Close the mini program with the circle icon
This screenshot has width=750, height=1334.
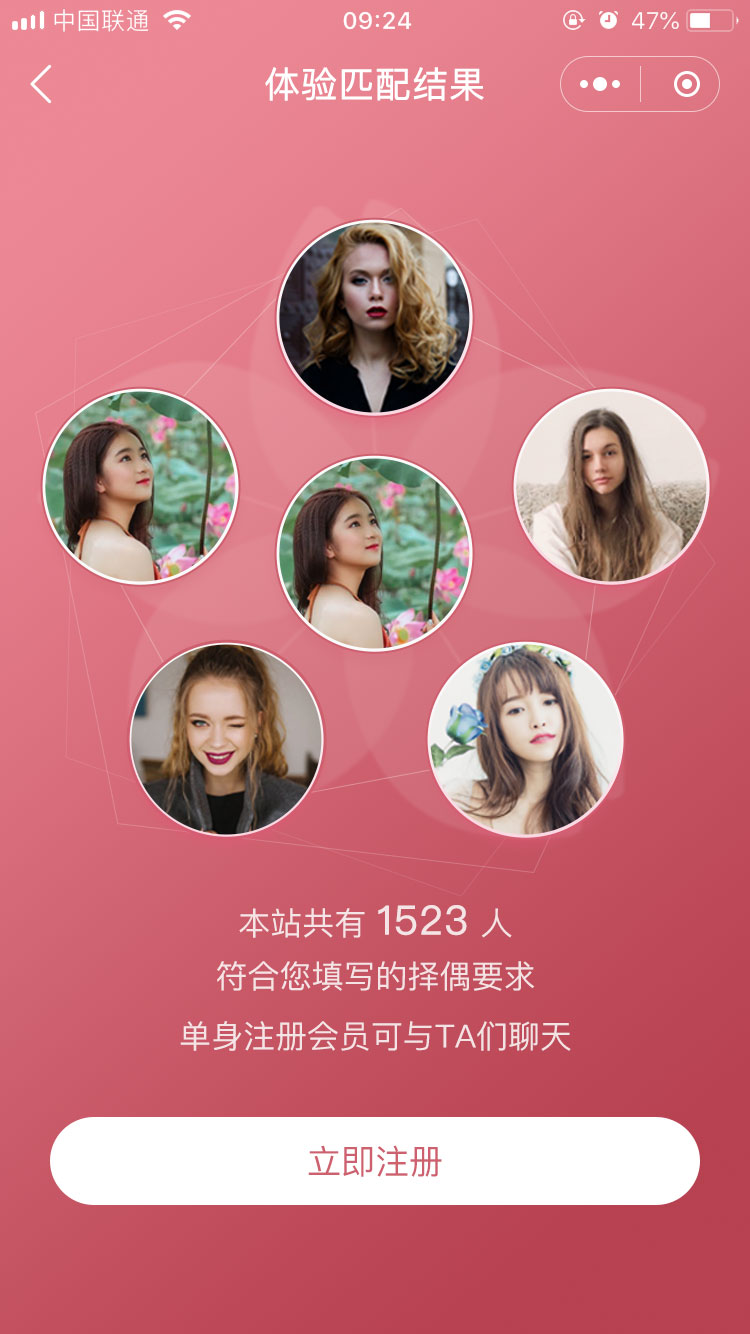pyautogui.click(x=686, y=85)
